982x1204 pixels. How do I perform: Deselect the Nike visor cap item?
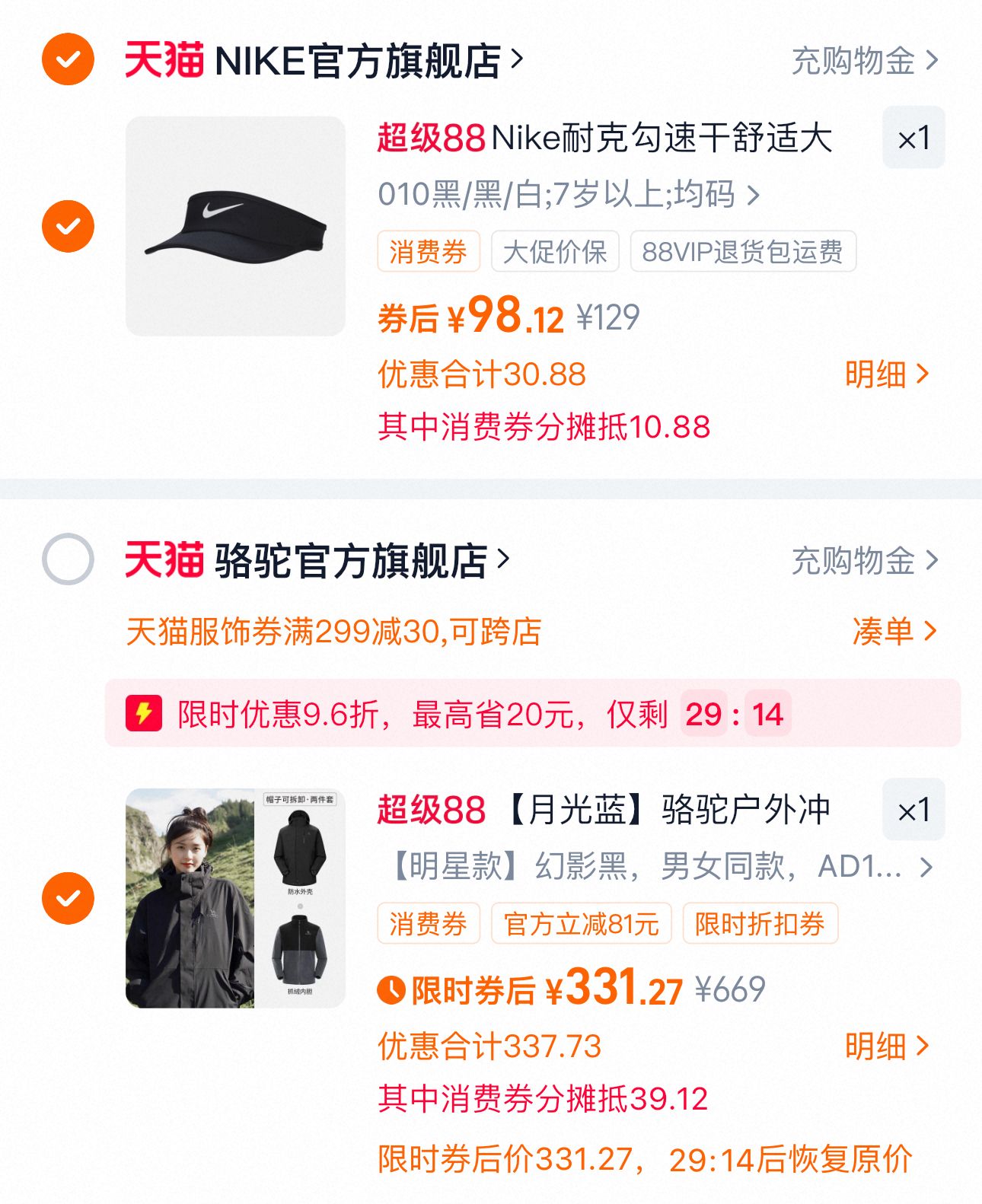pos(68,226)
